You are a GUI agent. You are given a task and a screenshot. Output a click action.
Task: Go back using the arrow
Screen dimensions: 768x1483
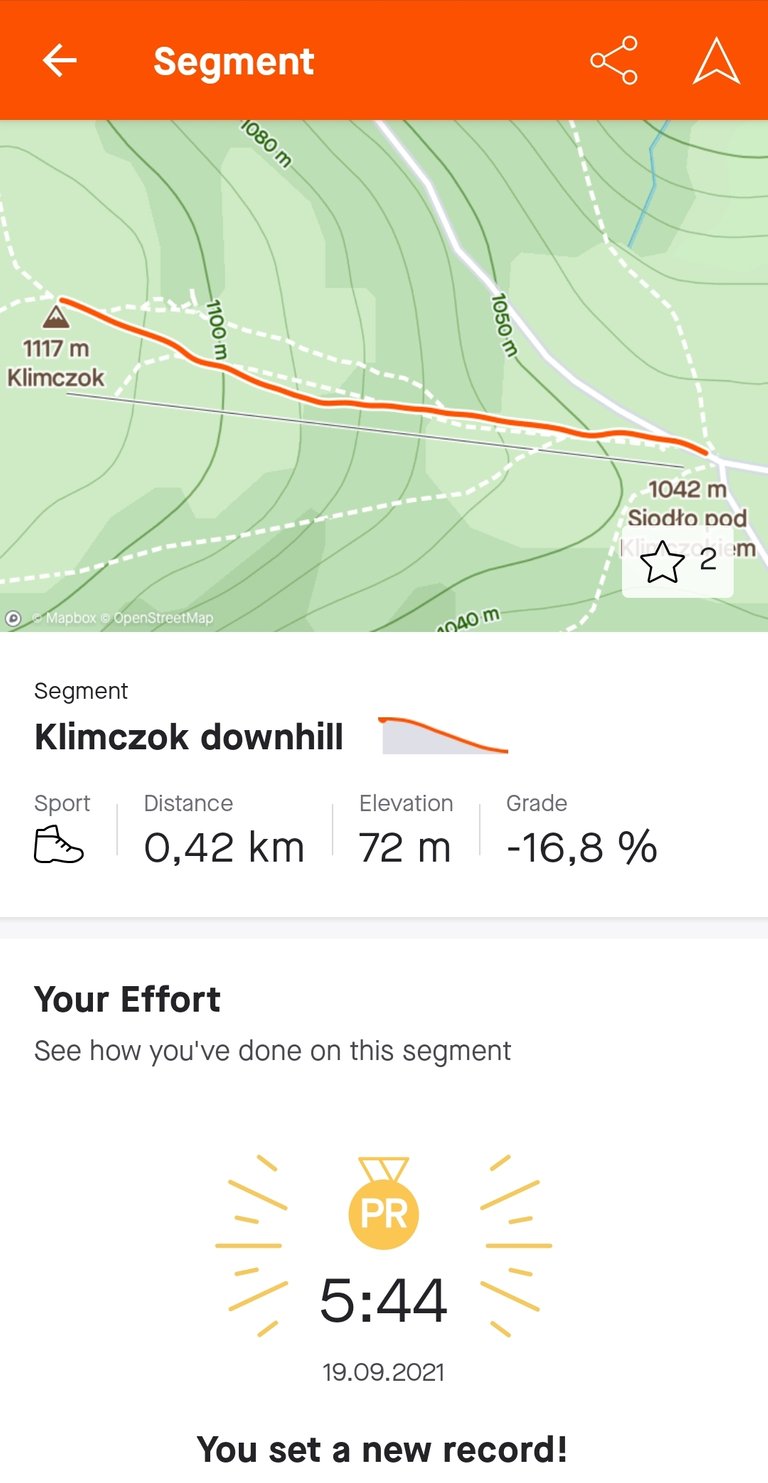coord(59,61)
